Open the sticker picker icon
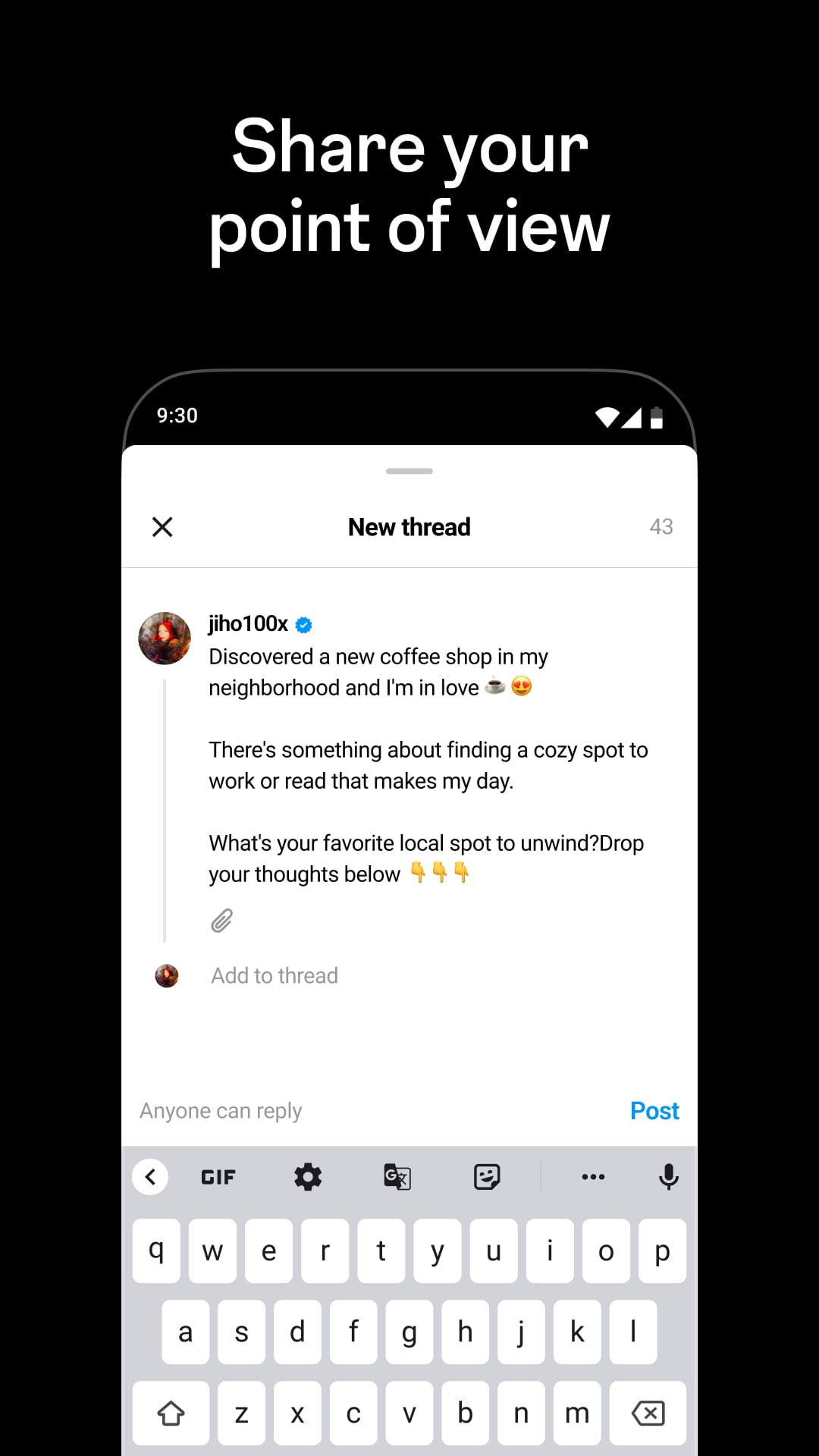 pos(486,1176)
